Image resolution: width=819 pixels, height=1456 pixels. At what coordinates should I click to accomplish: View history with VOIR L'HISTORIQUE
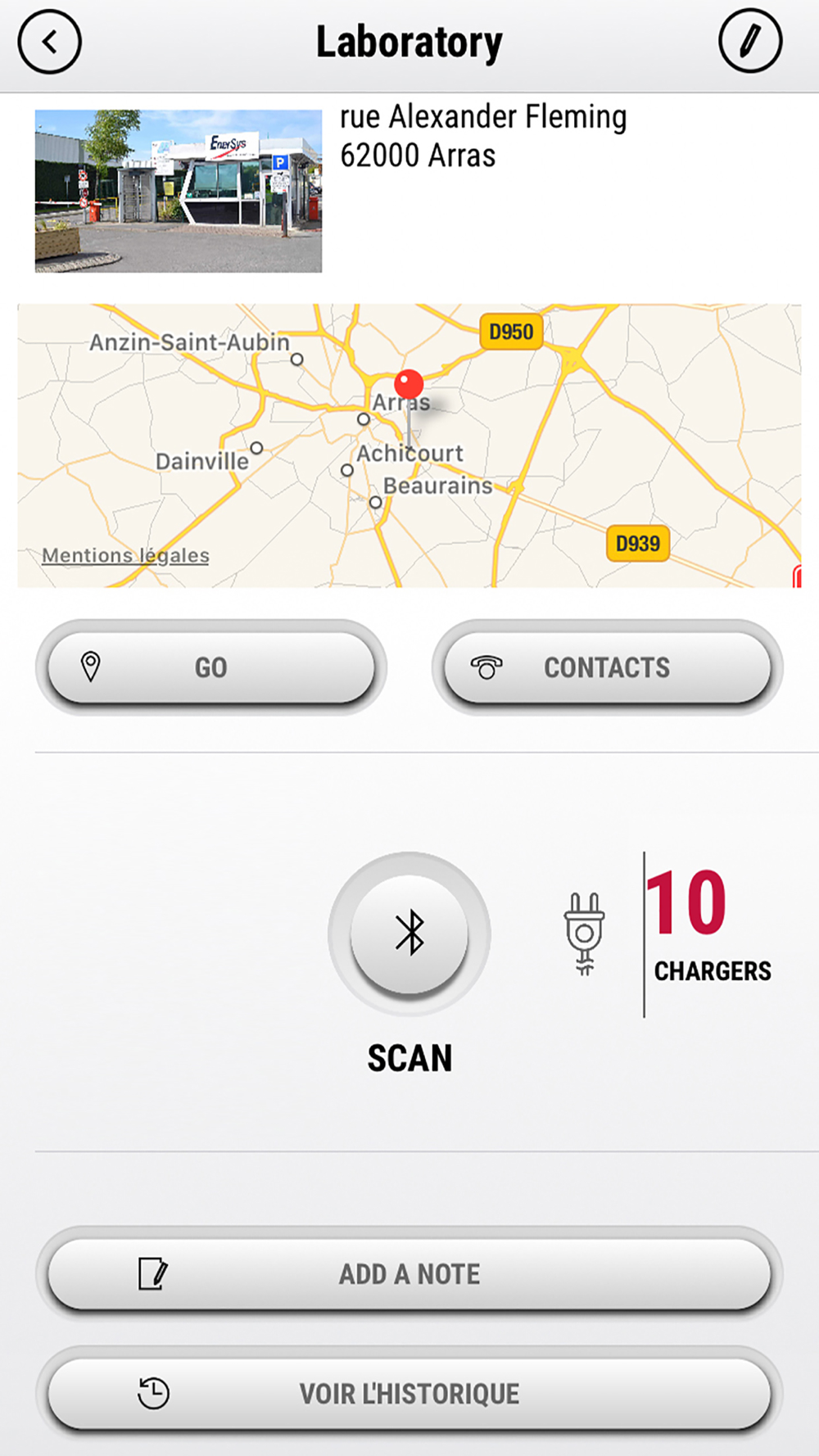point(409,1394)
